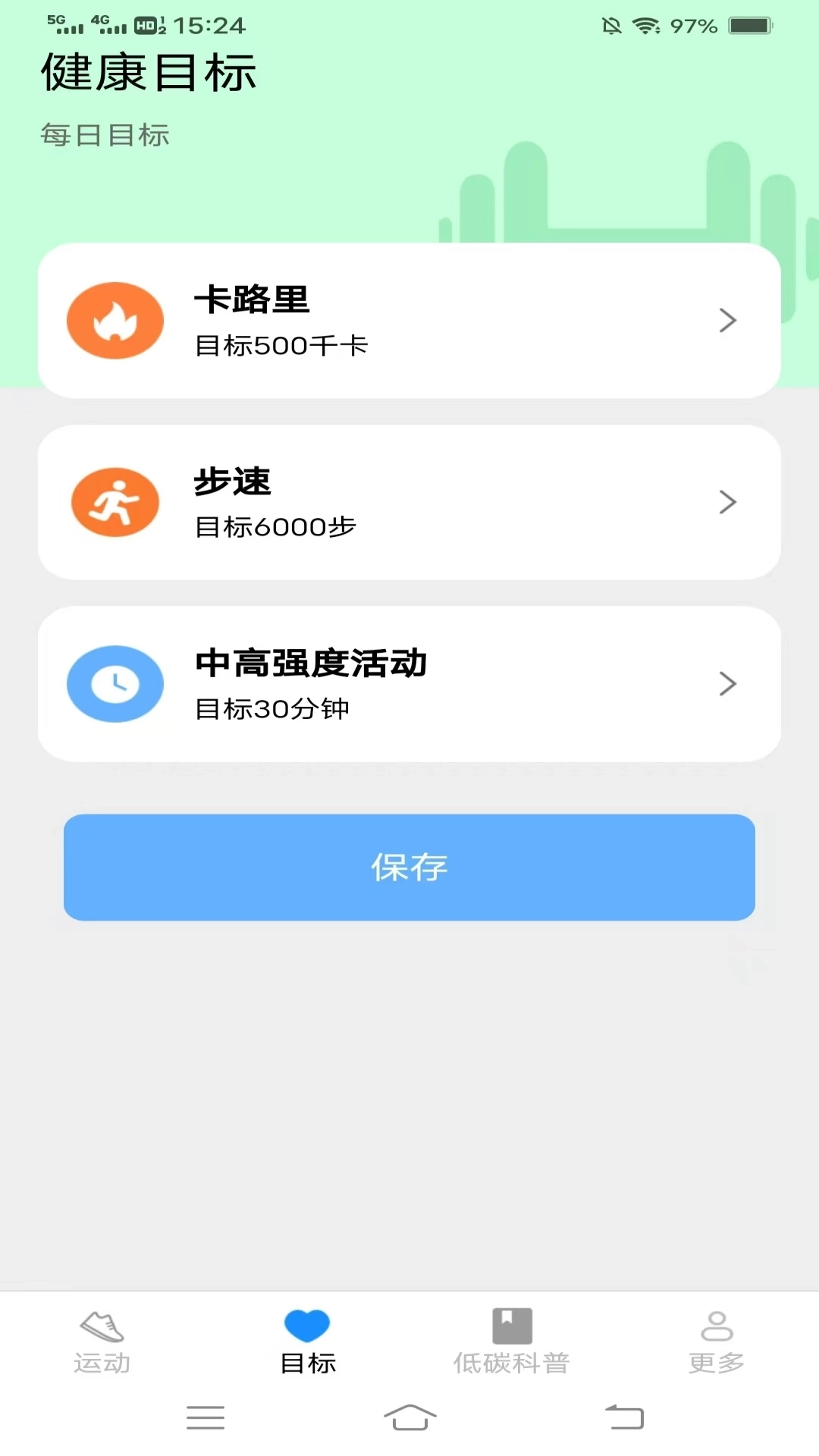Click the running person step icon

[115, 501]
